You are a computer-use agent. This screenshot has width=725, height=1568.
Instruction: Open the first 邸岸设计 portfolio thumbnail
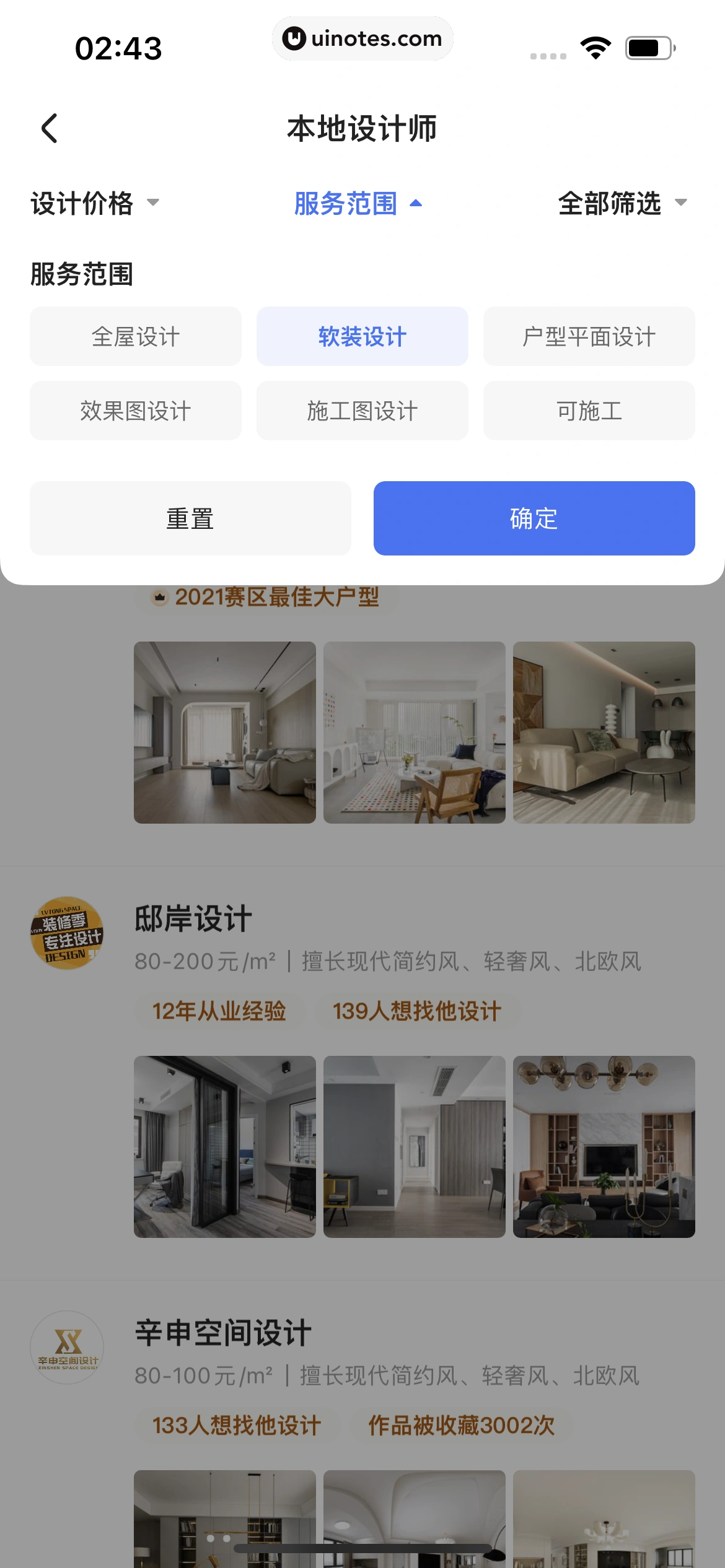(224, 1146)
